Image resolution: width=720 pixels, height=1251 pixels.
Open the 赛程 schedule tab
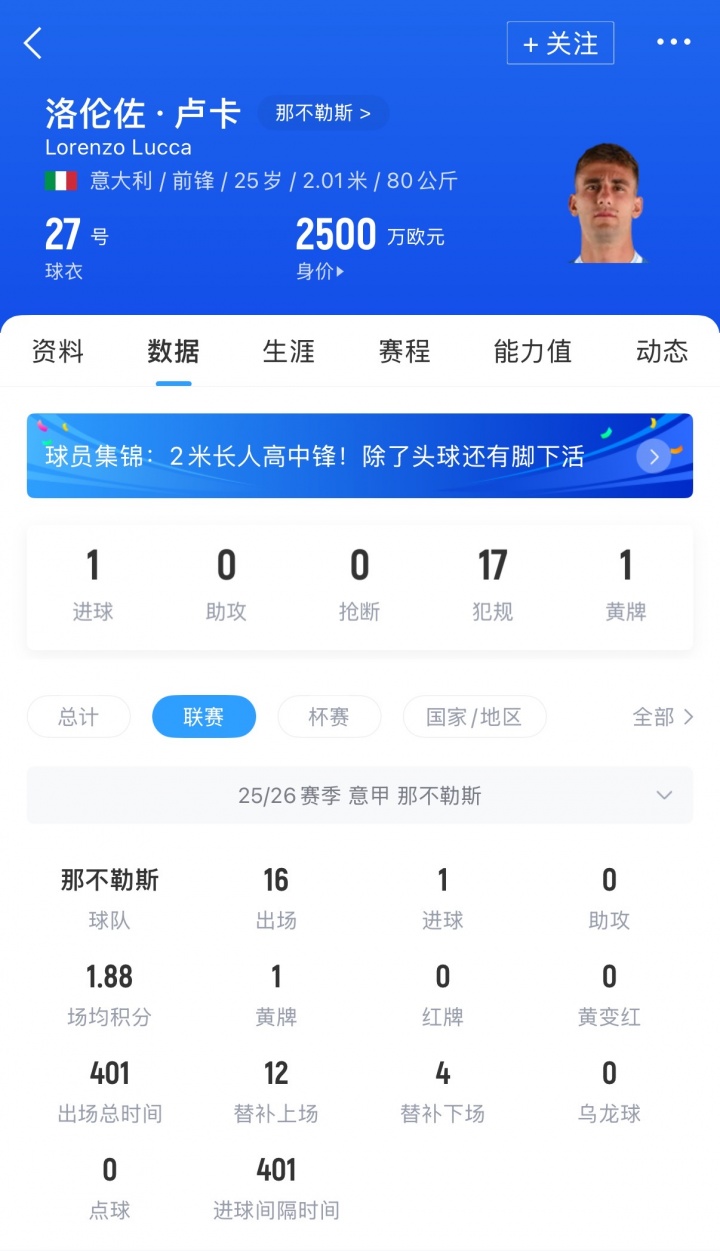[x=404, y=352]
